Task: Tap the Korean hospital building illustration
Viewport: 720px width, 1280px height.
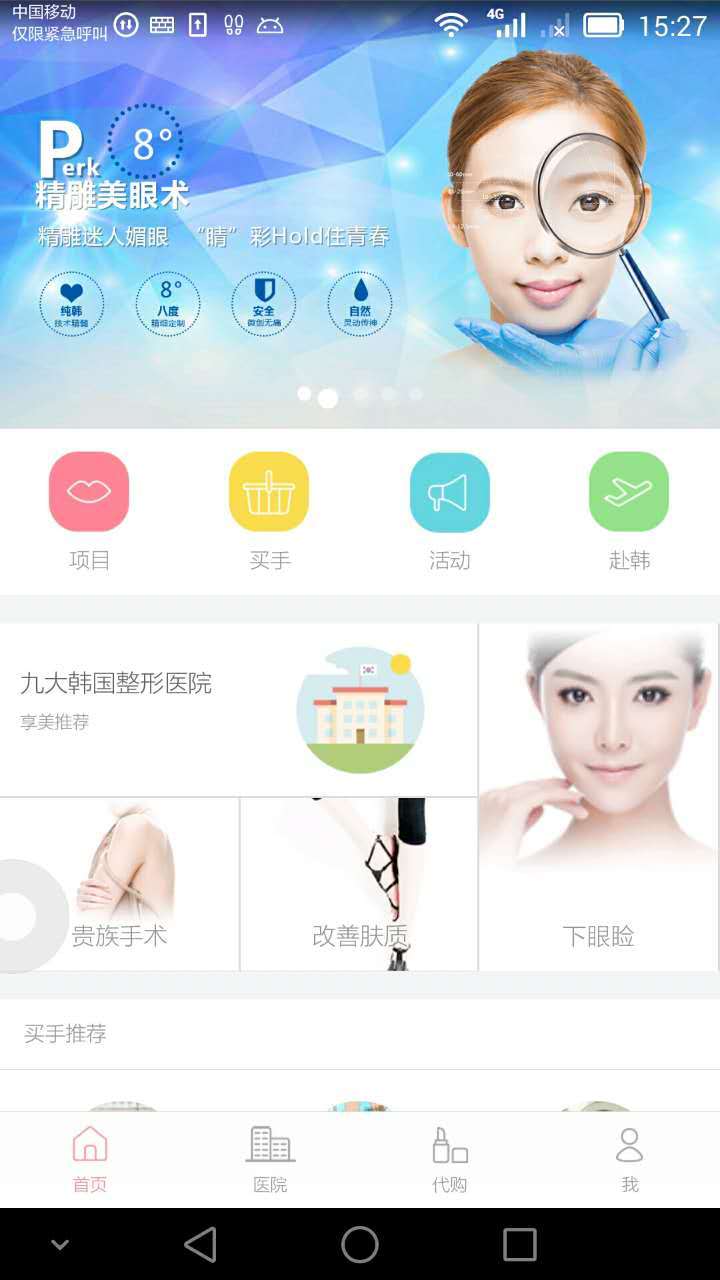Action: (x=360, y=710)
